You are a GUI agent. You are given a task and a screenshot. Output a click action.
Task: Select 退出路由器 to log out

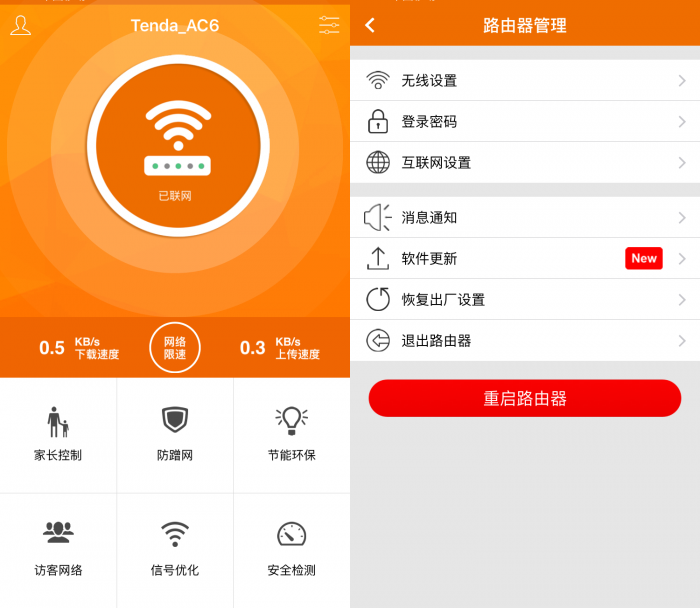(x=525, y=340)
